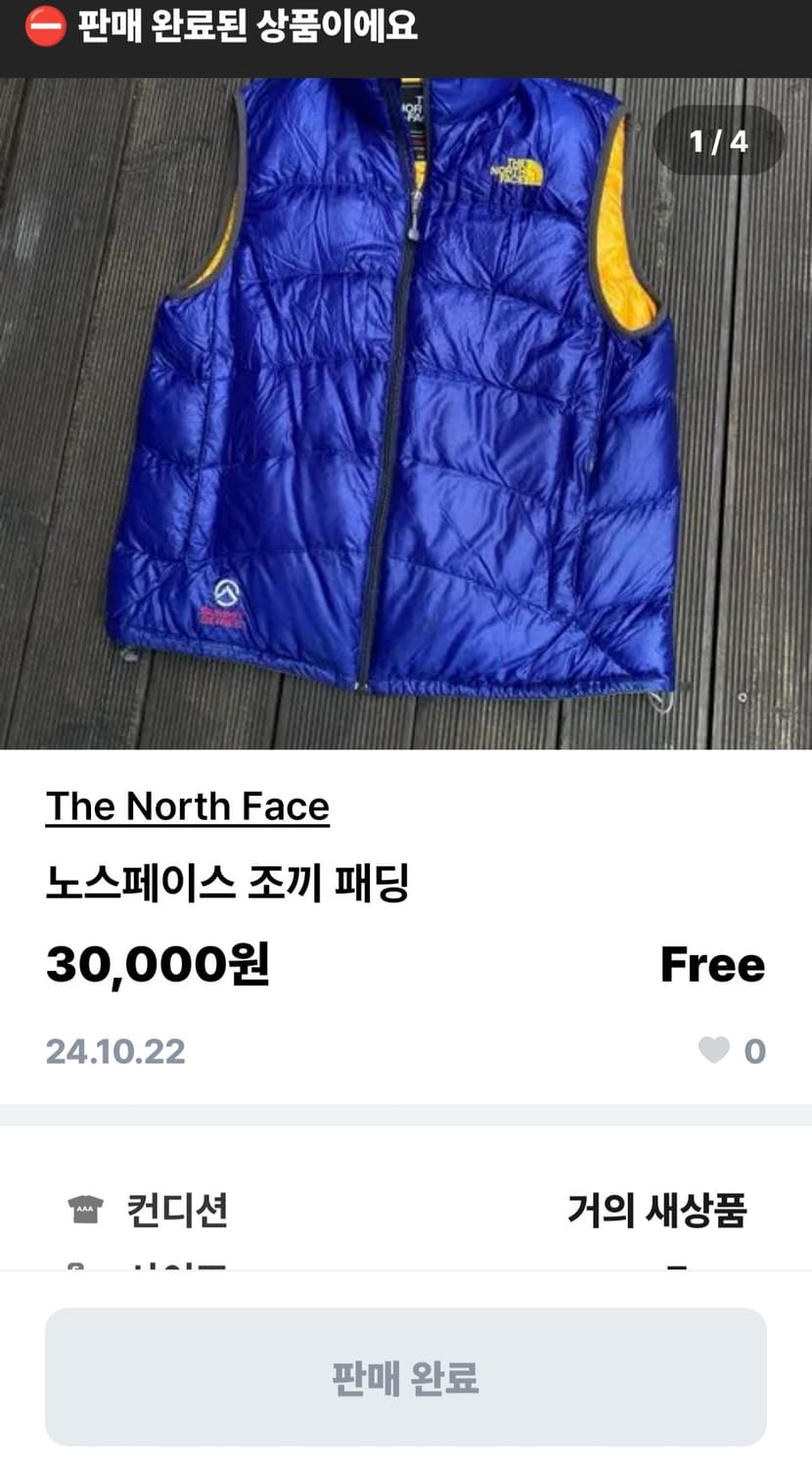Open The North Face brand link
Viewport: 812px width, 1468px height.
click(189, 806)
